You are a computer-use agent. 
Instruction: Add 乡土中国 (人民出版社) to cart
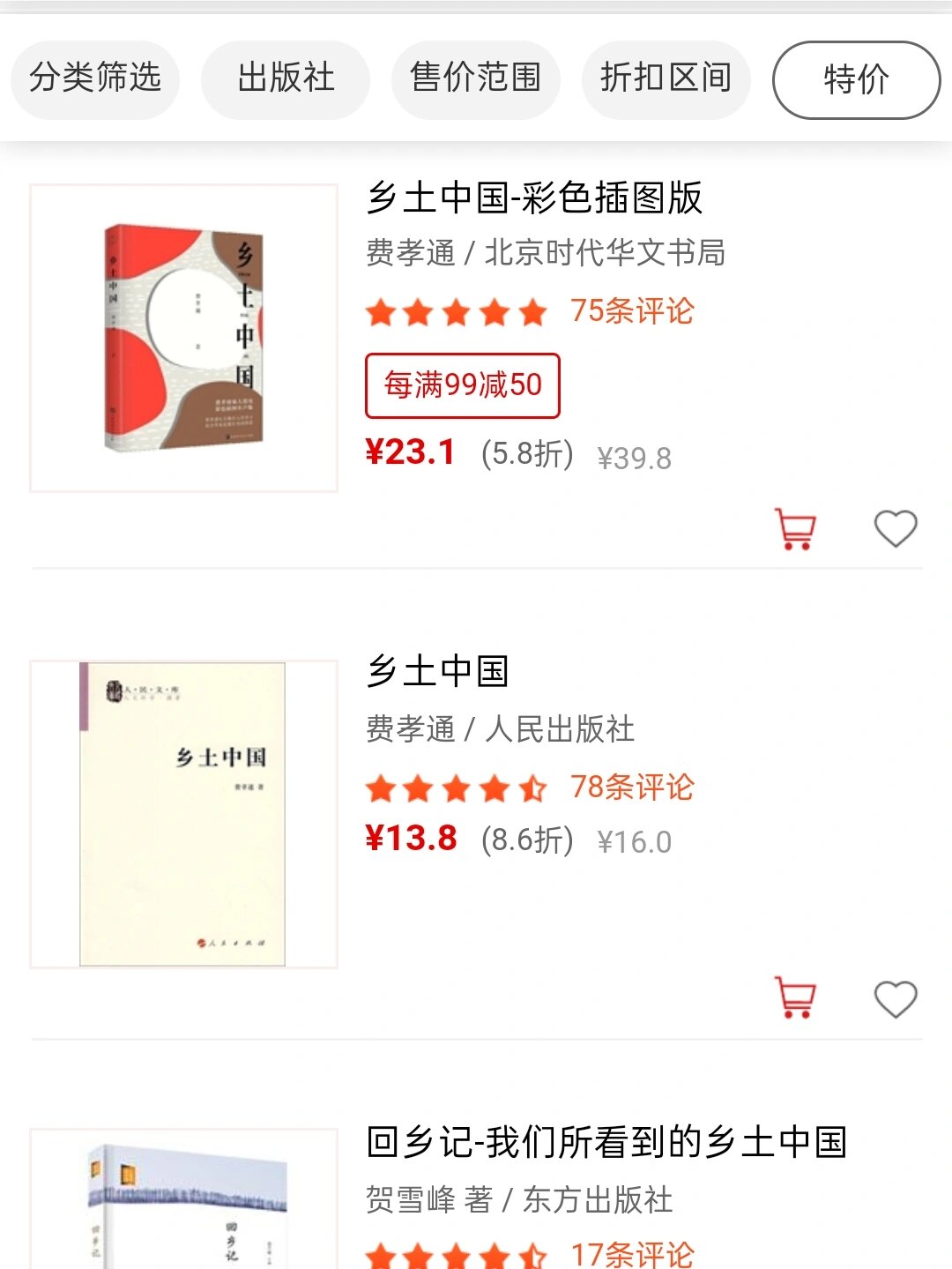point(796,997)
